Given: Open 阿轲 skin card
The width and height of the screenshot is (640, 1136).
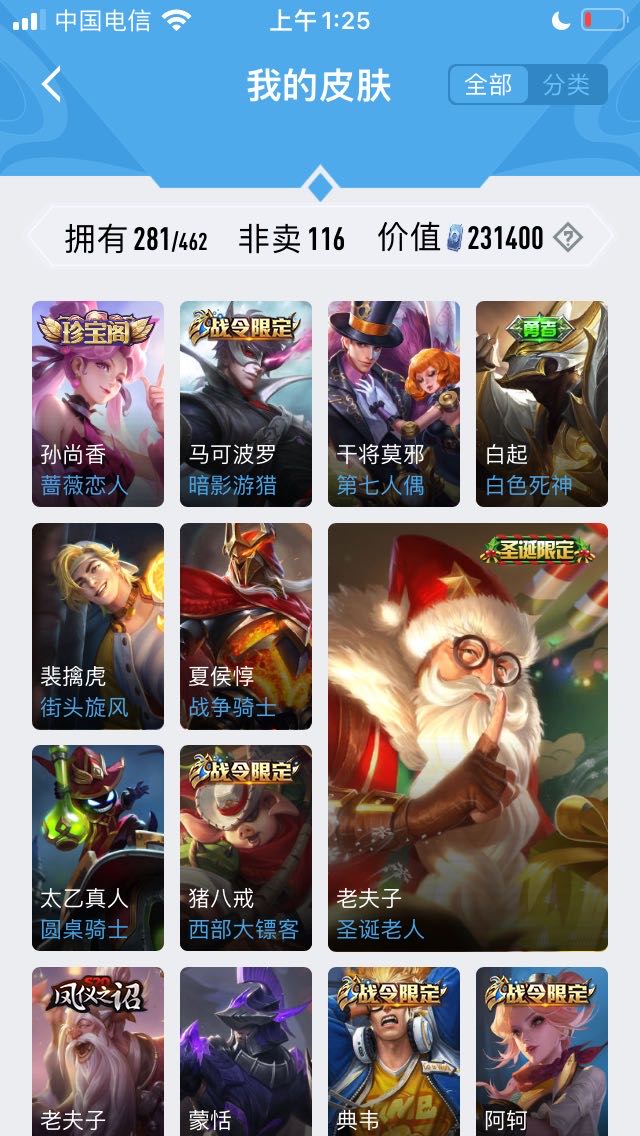Looking at the screenshot, I should click(x=542, y=1051).
